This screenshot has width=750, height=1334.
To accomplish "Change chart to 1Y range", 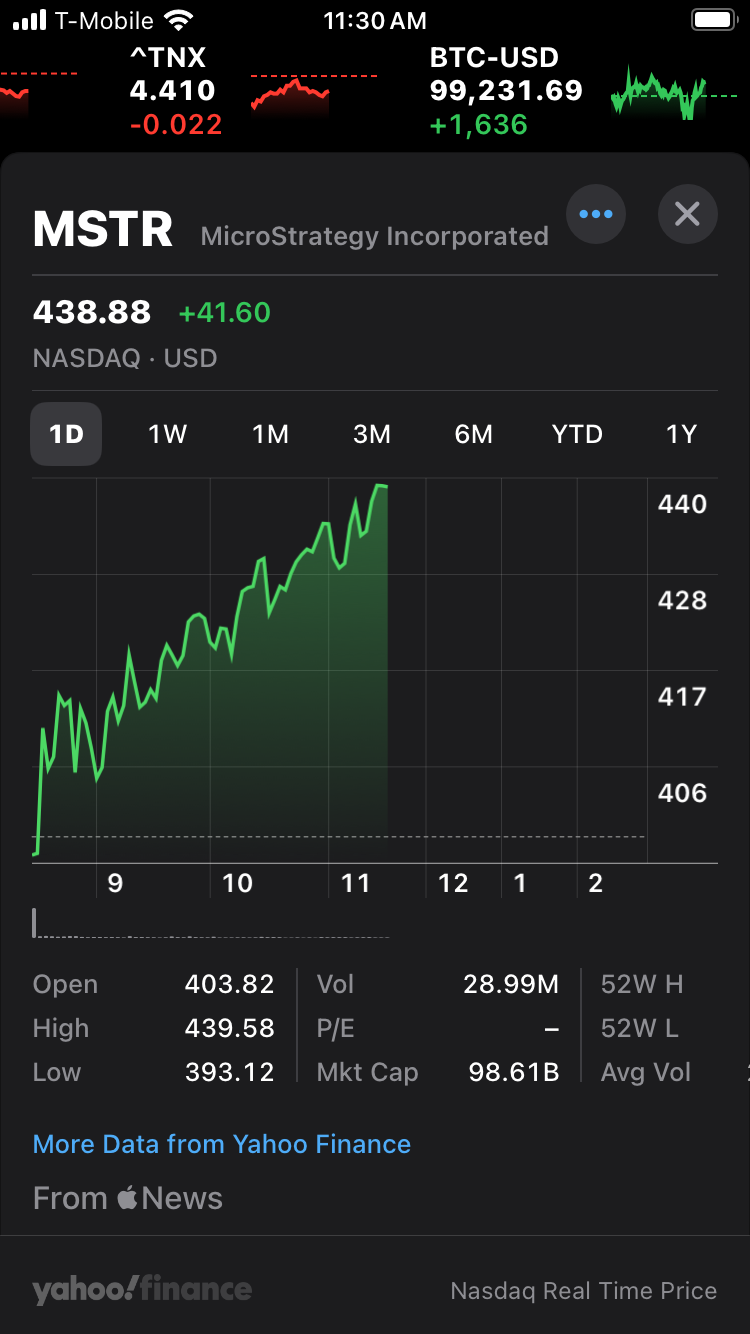I will [x=681, y=434].
